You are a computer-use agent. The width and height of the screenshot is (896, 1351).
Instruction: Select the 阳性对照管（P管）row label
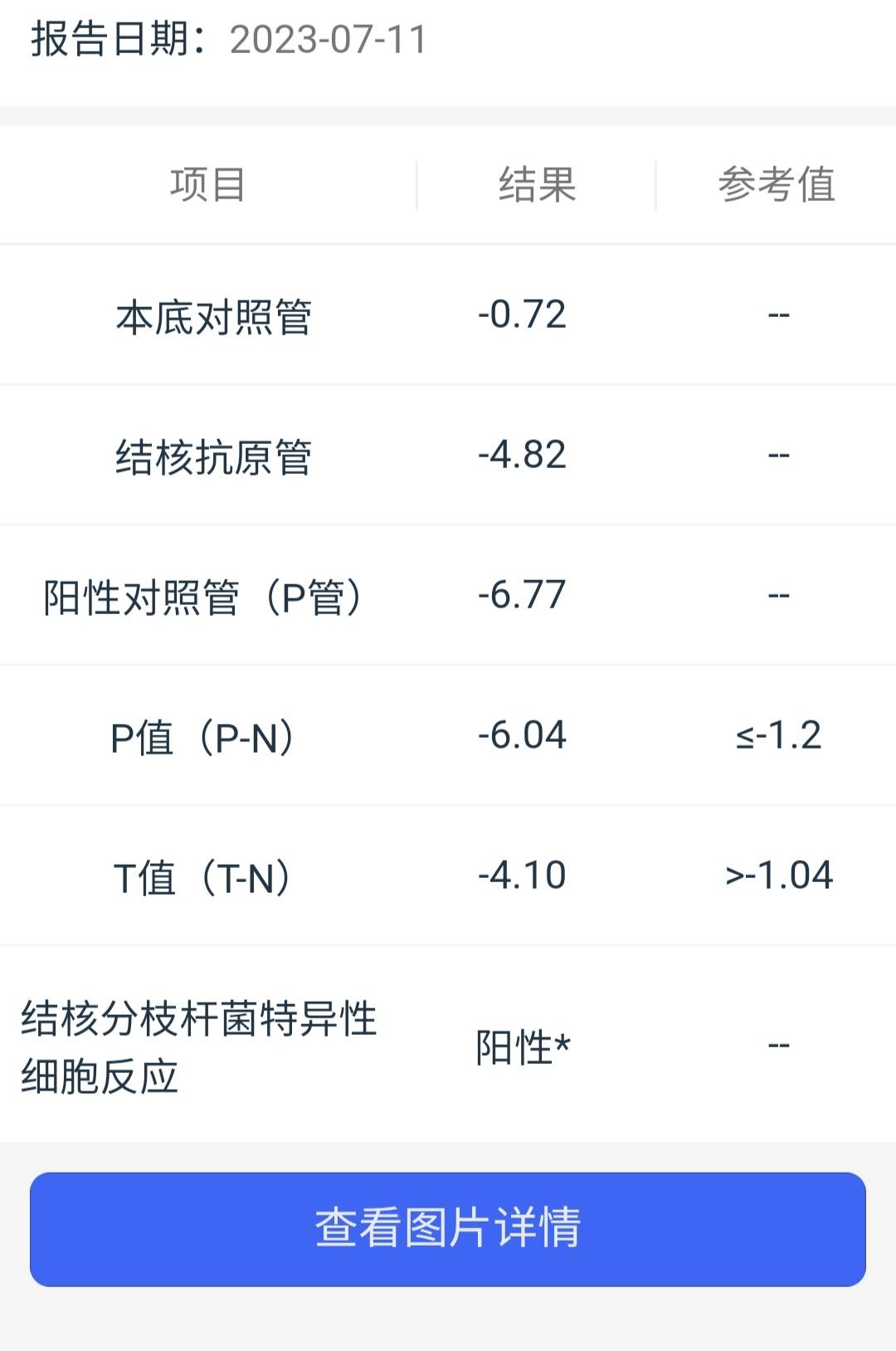pos(206,594)
